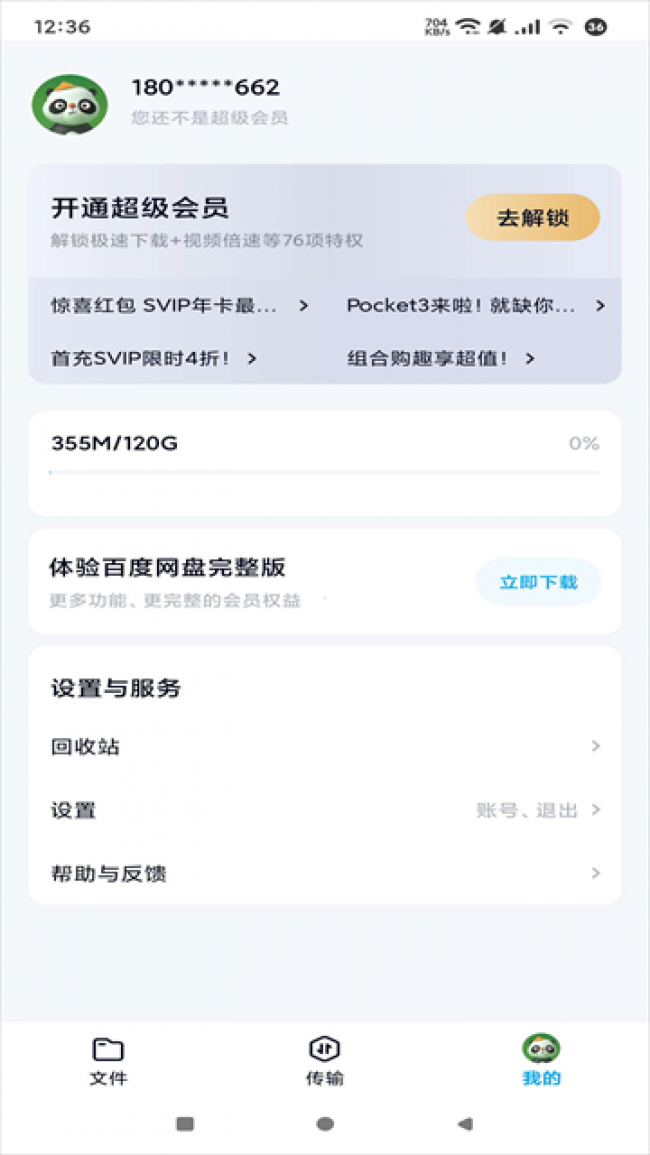Open 帮助与反馈 row

pyautogui.click(x=324, y=873)
